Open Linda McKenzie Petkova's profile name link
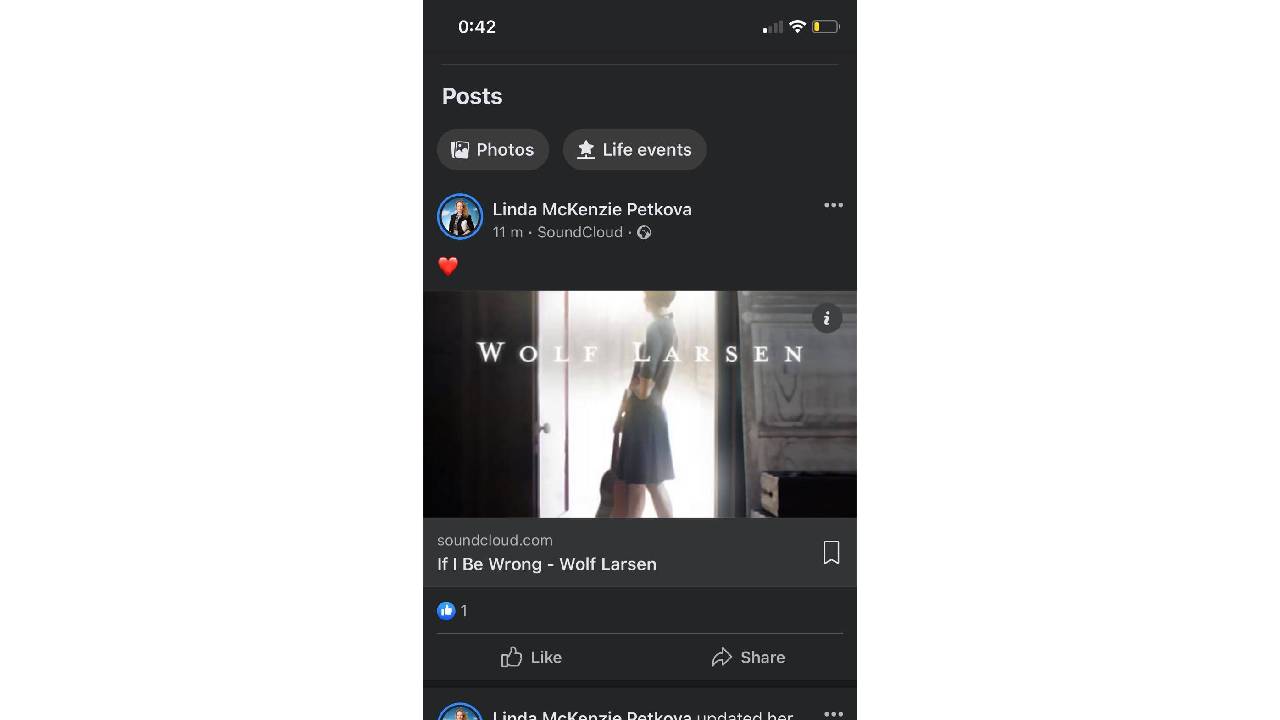 point(592,209)
